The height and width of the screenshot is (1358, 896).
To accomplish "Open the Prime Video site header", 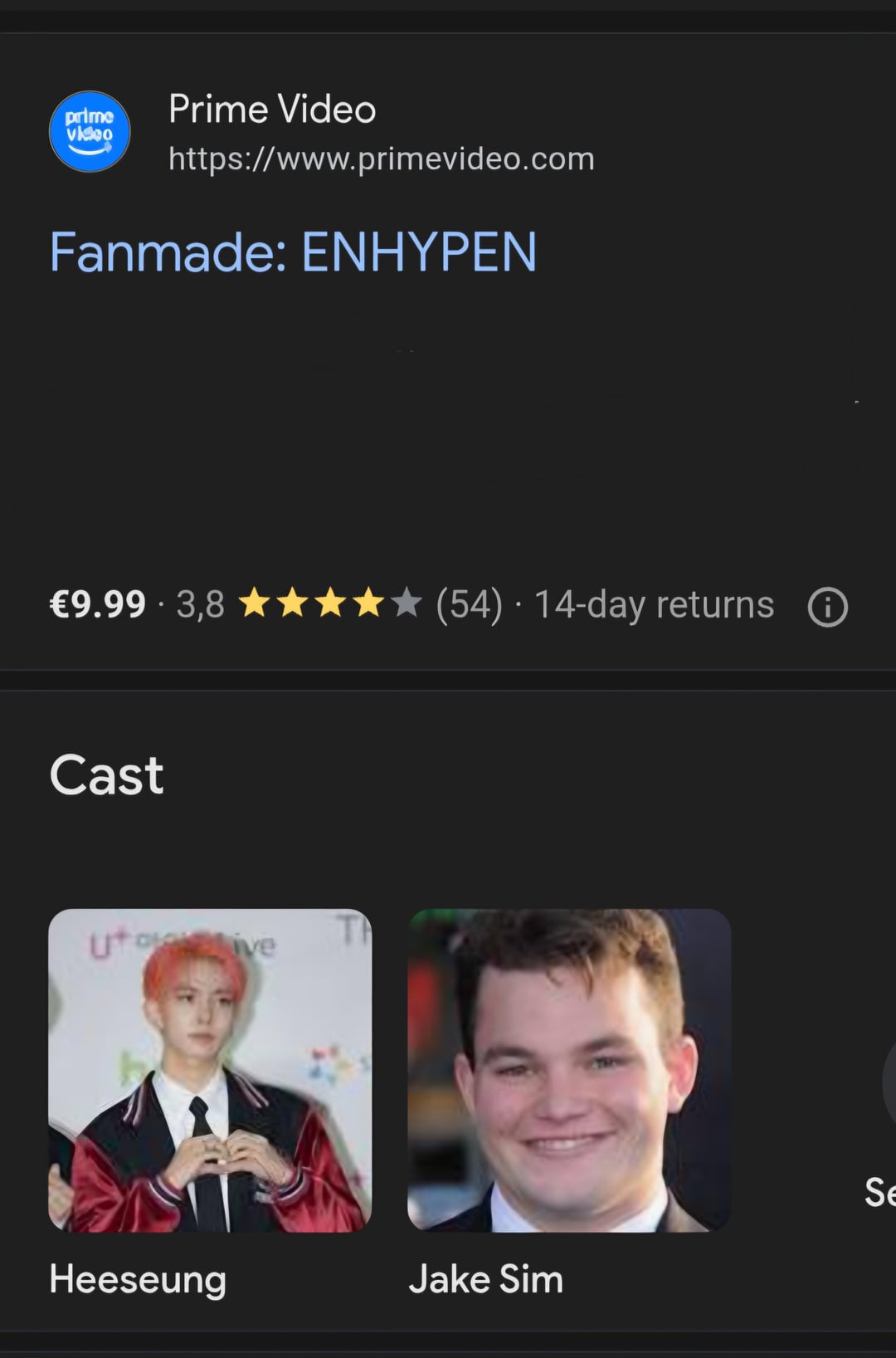I will pos(272,131).
